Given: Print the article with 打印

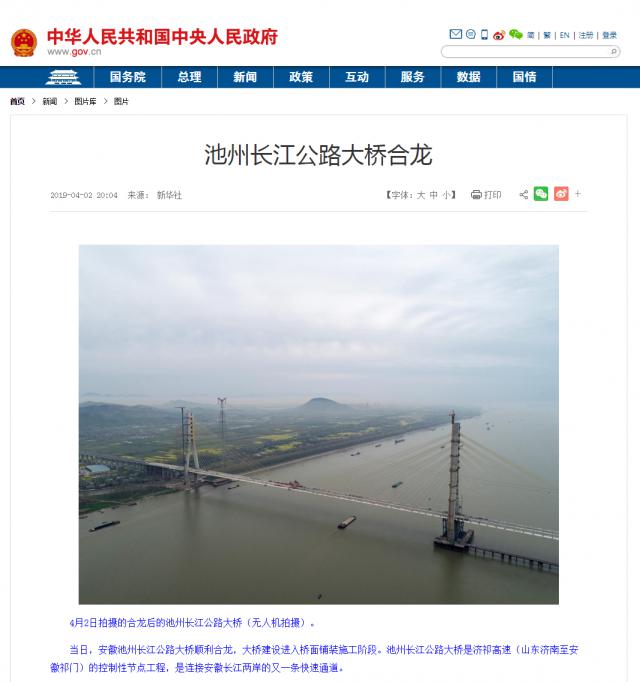Looking at the screenshot, I should (486, 195).
